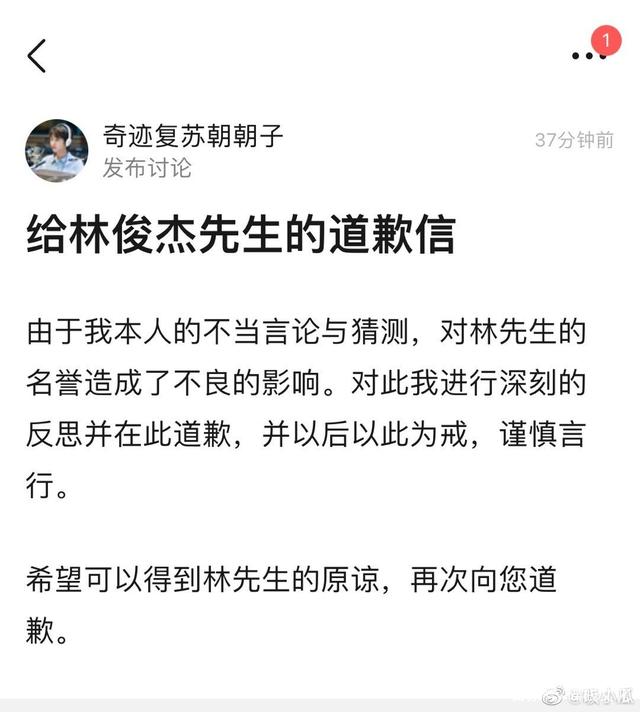The width and height of the screenshot is (640, 712).
Task: Open 奇迹复苏朝朝子's profile avatar
Action: pyautogui.click(x=57, y=150)
